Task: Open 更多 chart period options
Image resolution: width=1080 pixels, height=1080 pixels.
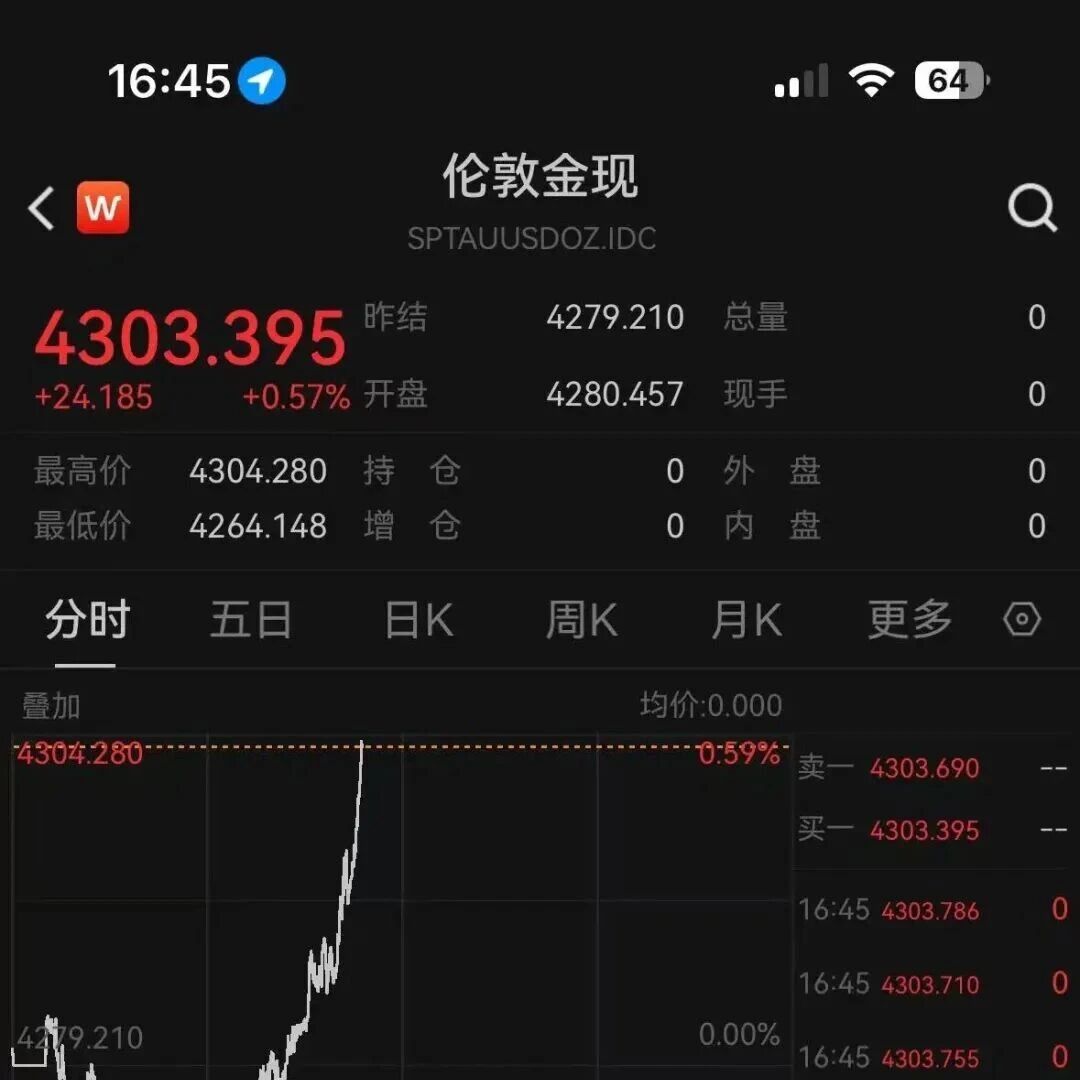Action: point(909,621)
